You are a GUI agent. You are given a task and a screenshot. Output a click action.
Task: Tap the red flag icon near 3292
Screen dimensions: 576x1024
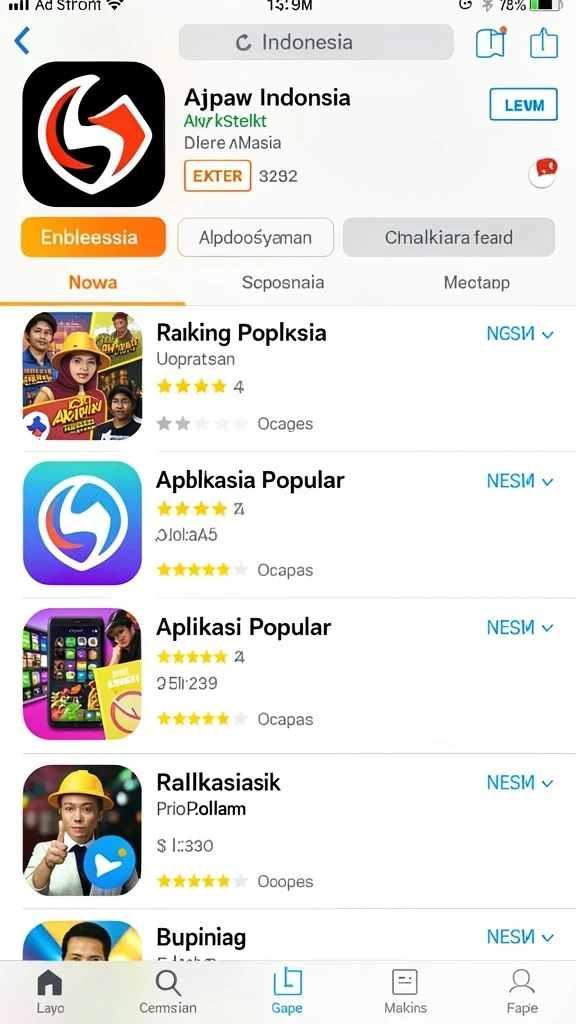[x=543, y=173]
